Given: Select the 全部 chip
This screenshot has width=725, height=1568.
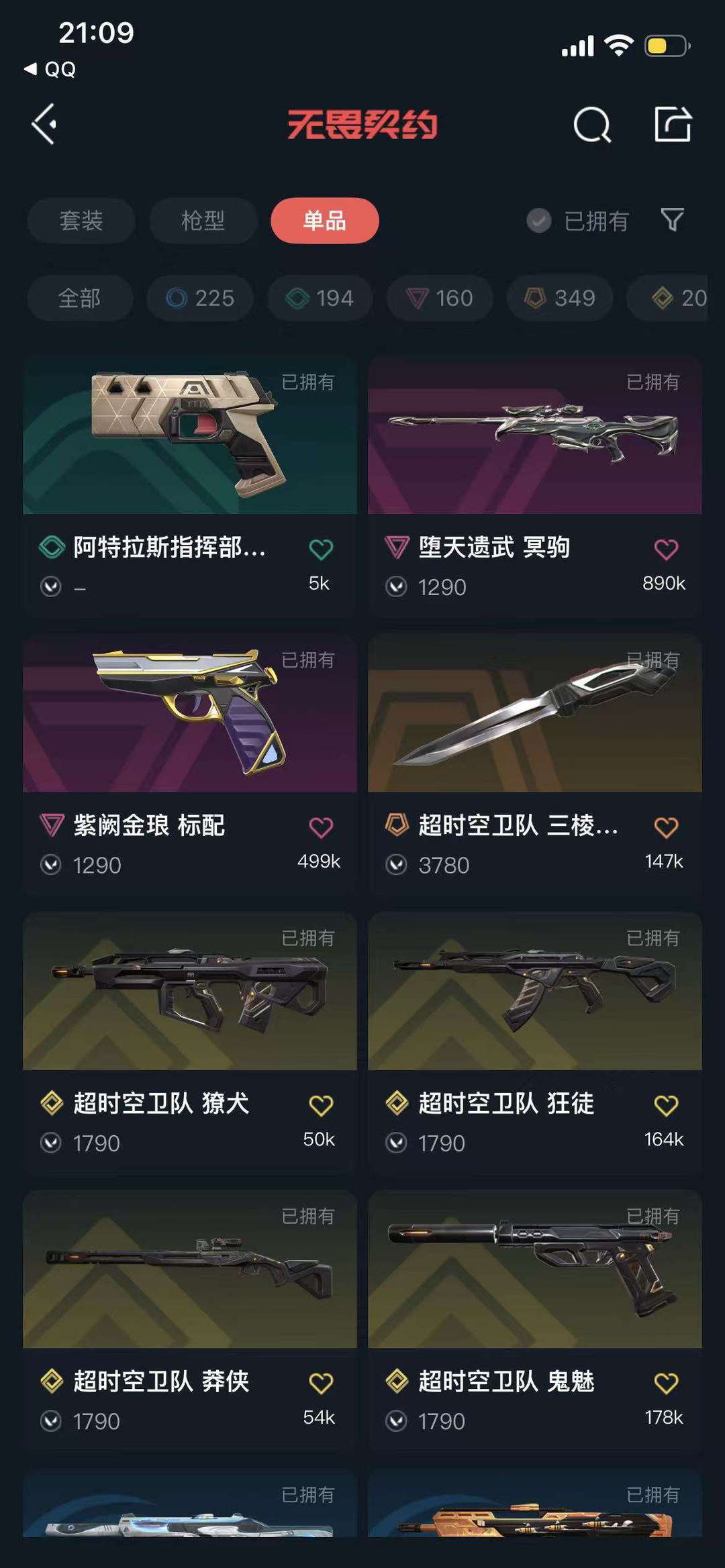Looking at the screenshot, I should pyautogui.click(x=80, y=298).
